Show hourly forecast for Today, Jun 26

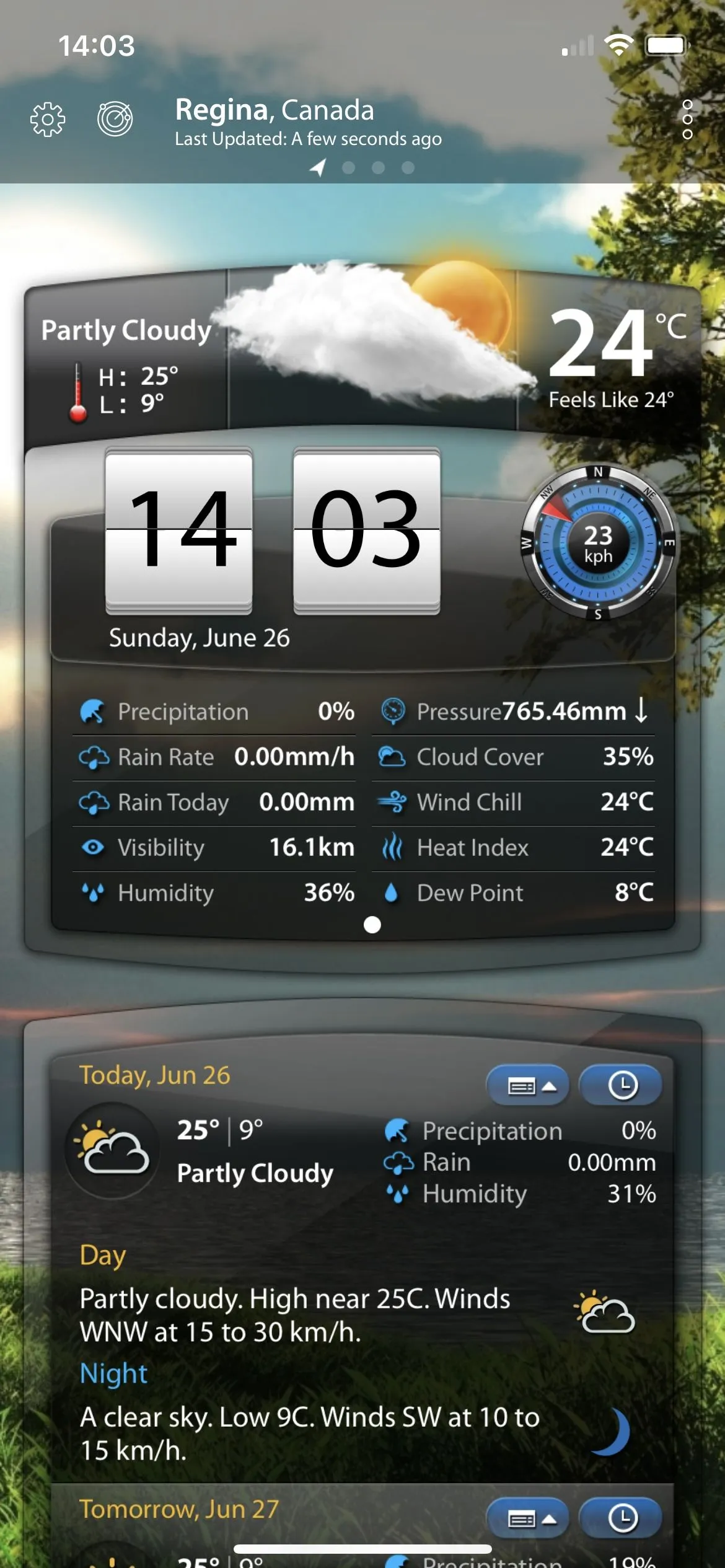622,1086
